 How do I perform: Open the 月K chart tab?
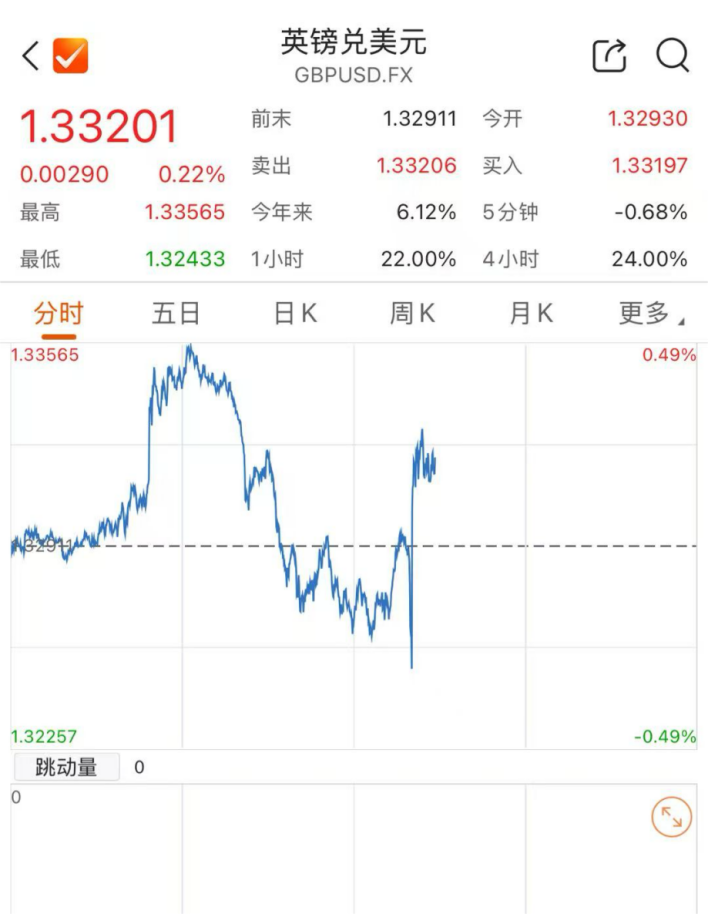tap(530, 314)
